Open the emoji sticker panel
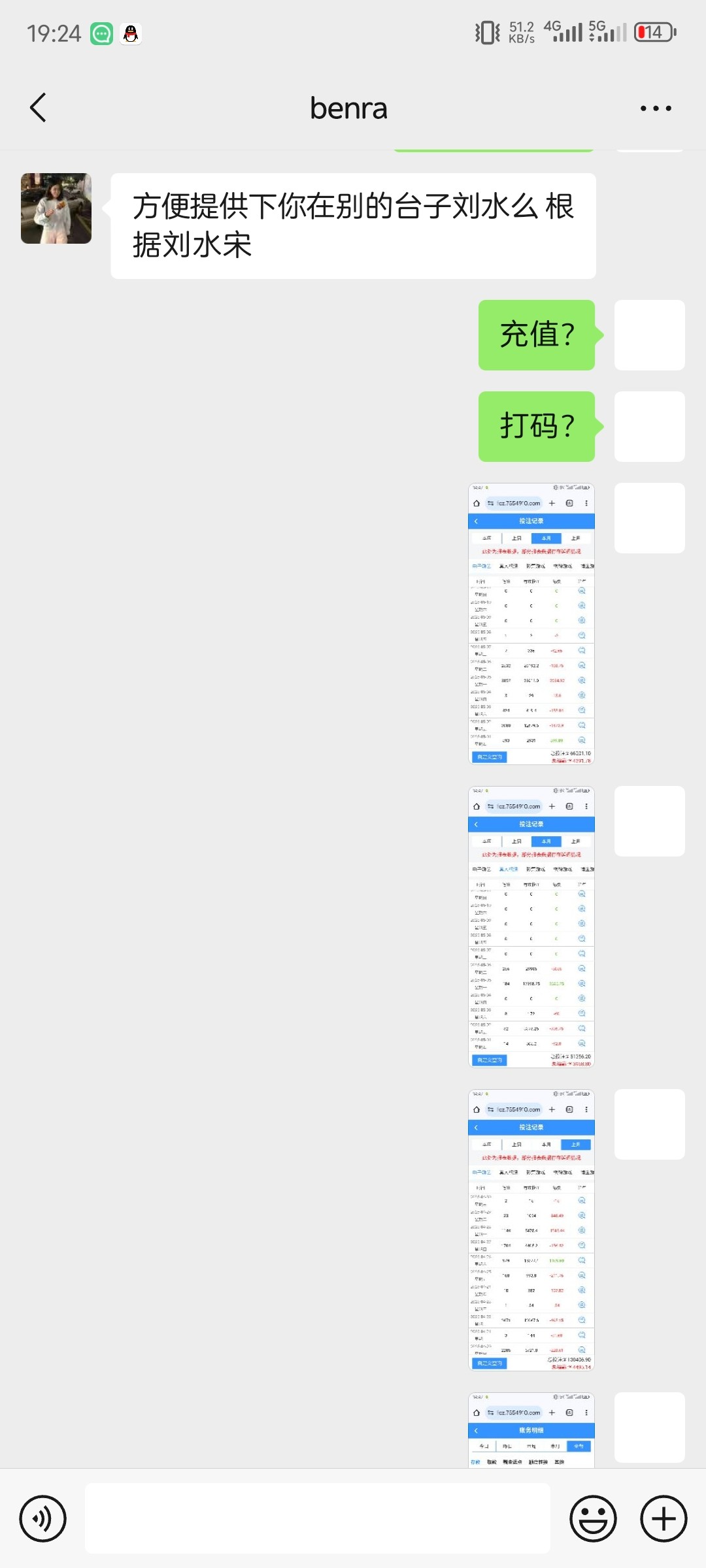Screen dimensions: 706x1568 click(593, 1518)
